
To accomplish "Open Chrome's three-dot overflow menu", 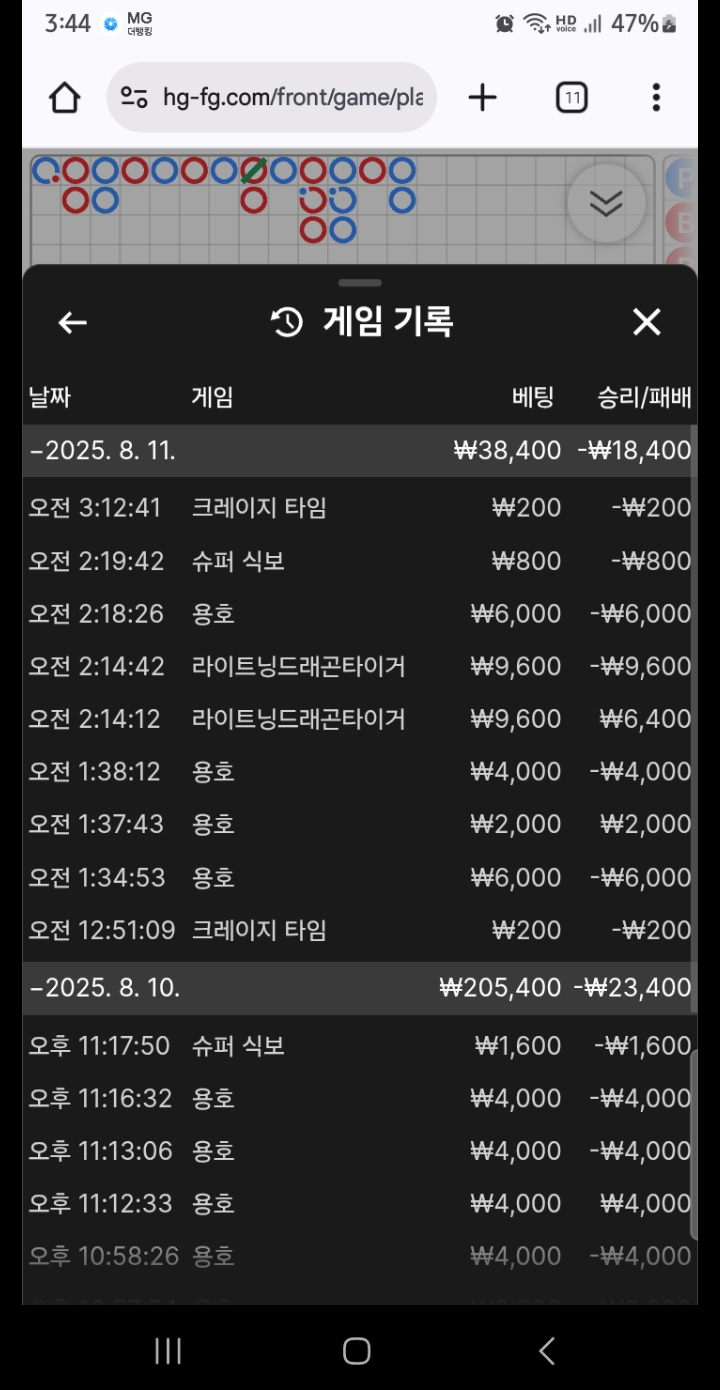I will point(656,98).
